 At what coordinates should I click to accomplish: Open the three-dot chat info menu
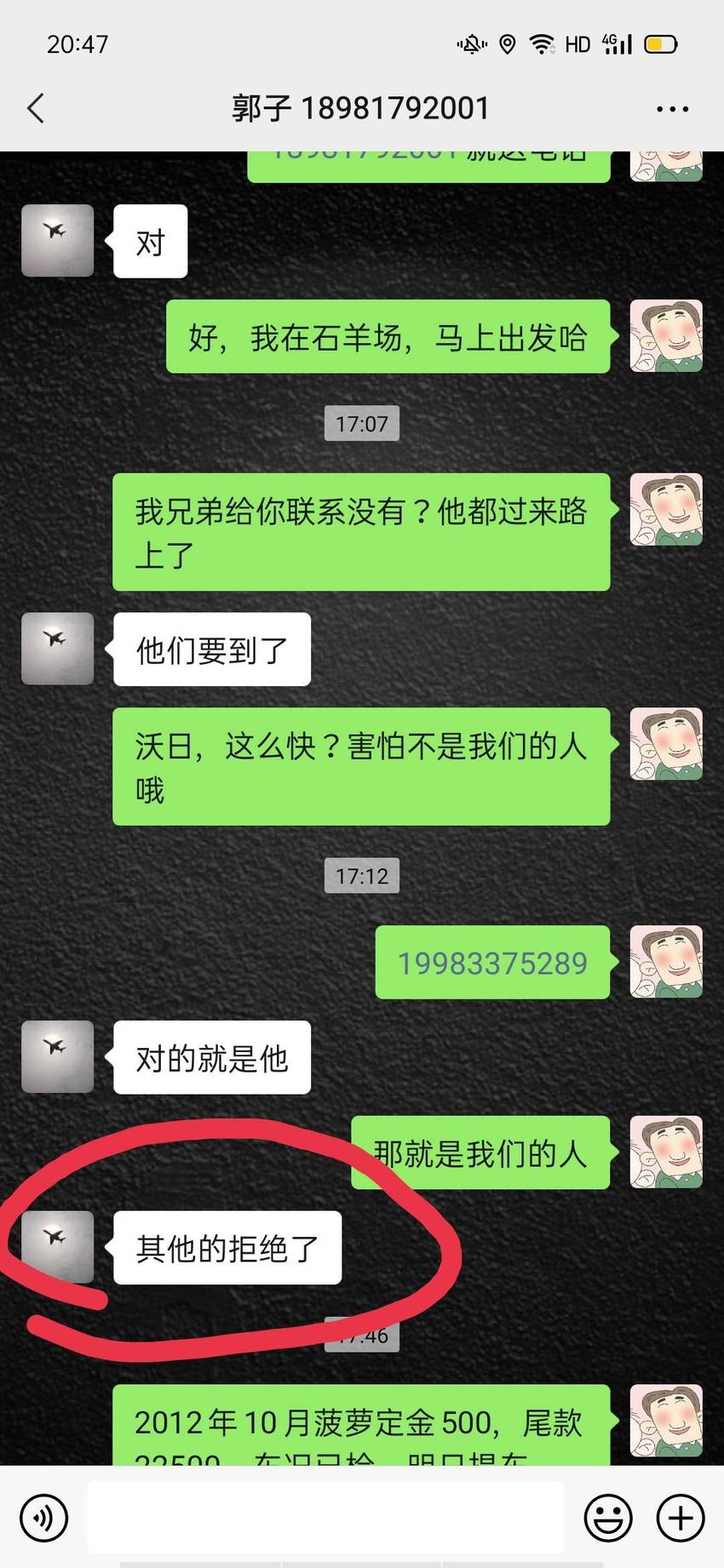point(672,109)
